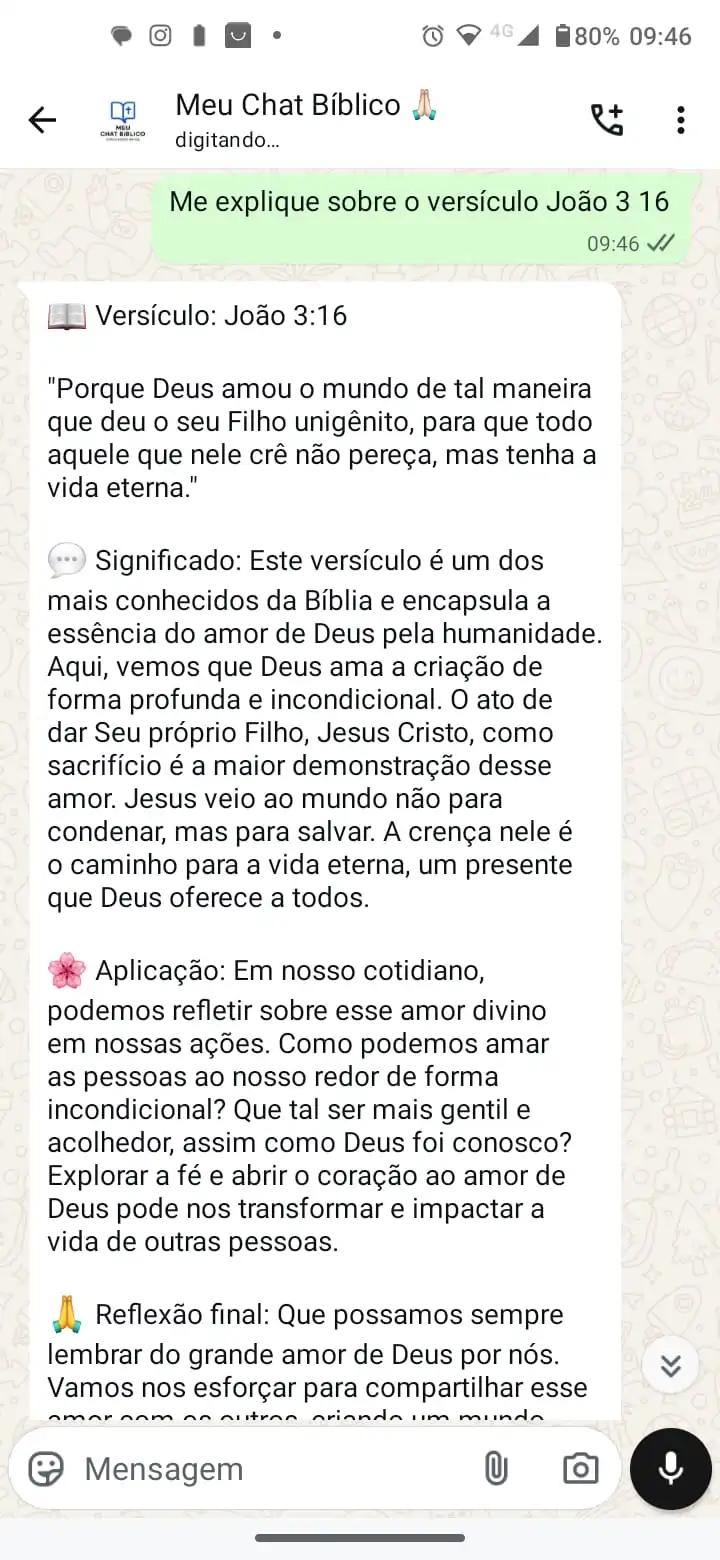Jump to the latest message
Screen dimensions: 720x1560
point(670,1365)
